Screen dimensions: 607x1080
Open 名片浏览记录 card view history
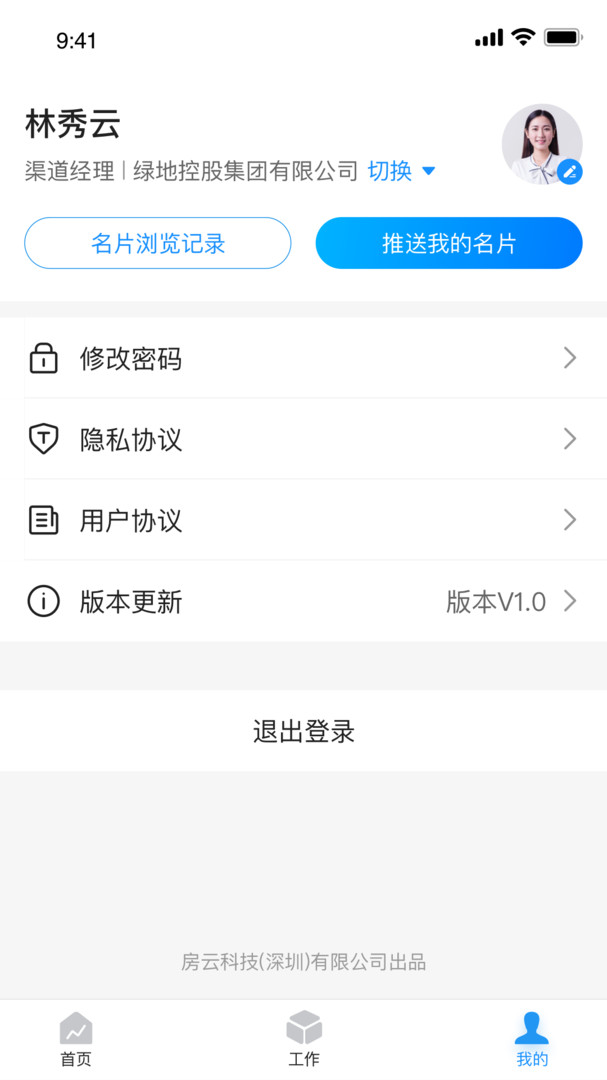158,243
